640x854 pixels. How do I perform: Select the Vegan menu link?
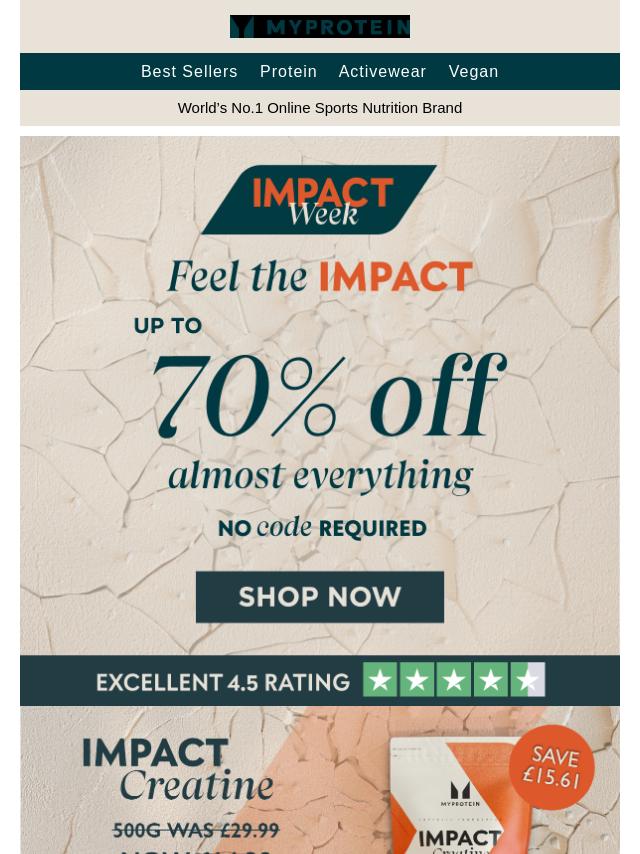coord(473,71)
